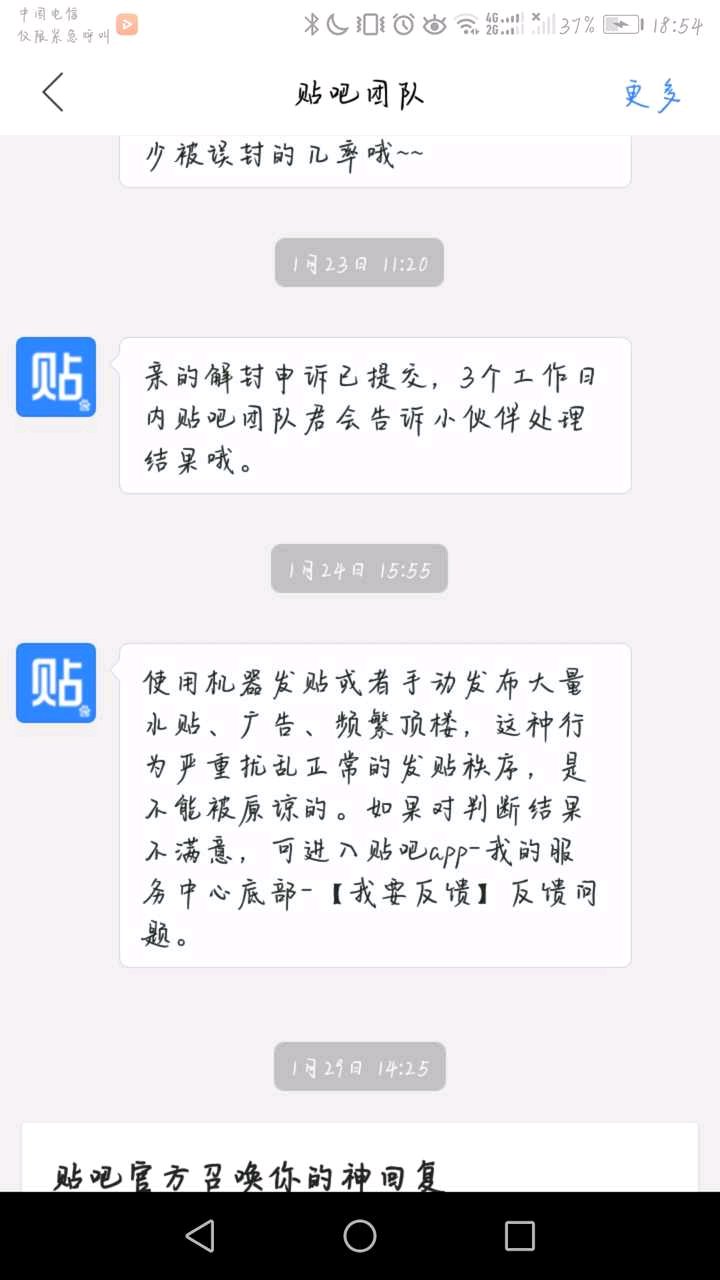This screenshot has width=720, height=1280.
Task: Open the 贴吧官方召唤你的神回复 card
Action: click(x=360, y=1157)
